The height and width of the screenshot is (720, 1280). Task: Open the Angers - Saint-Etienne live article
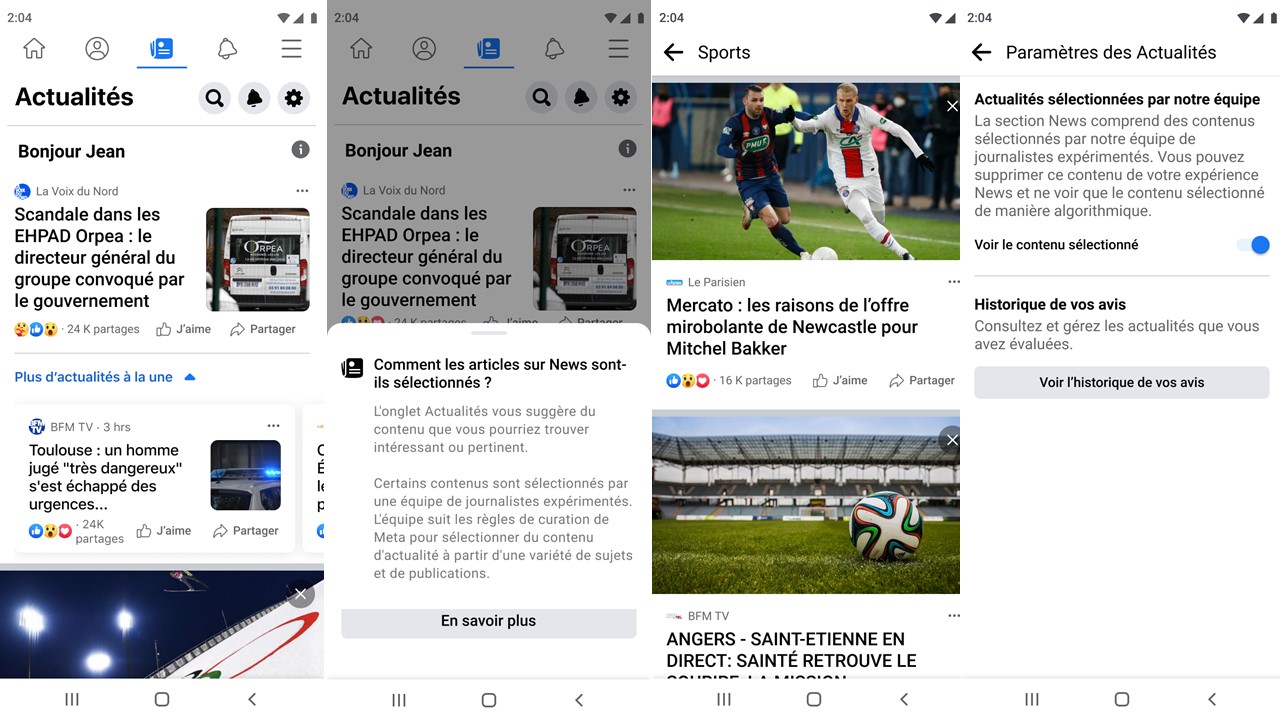point(790,650)
